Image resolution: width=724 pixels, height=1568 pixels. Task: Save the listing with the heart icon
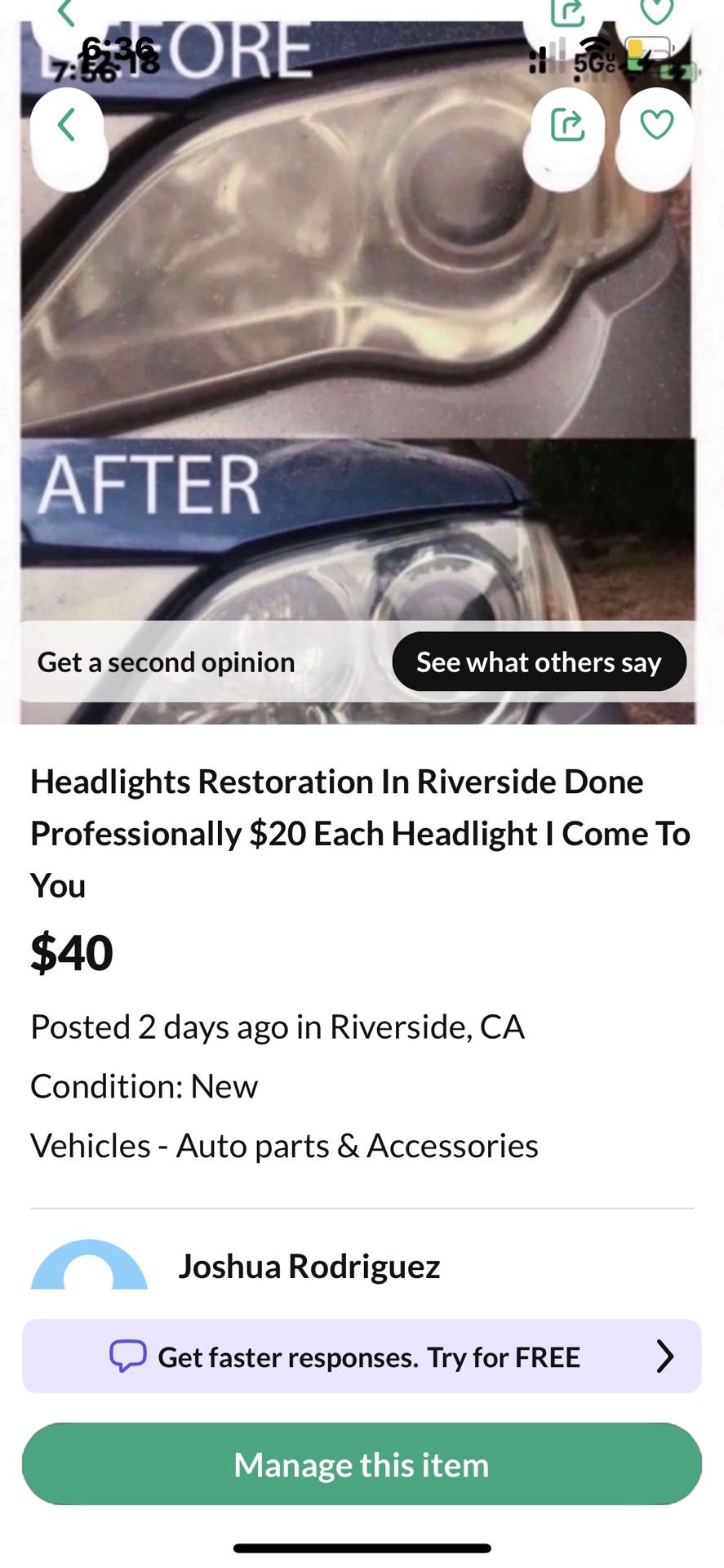click(656, 125)
